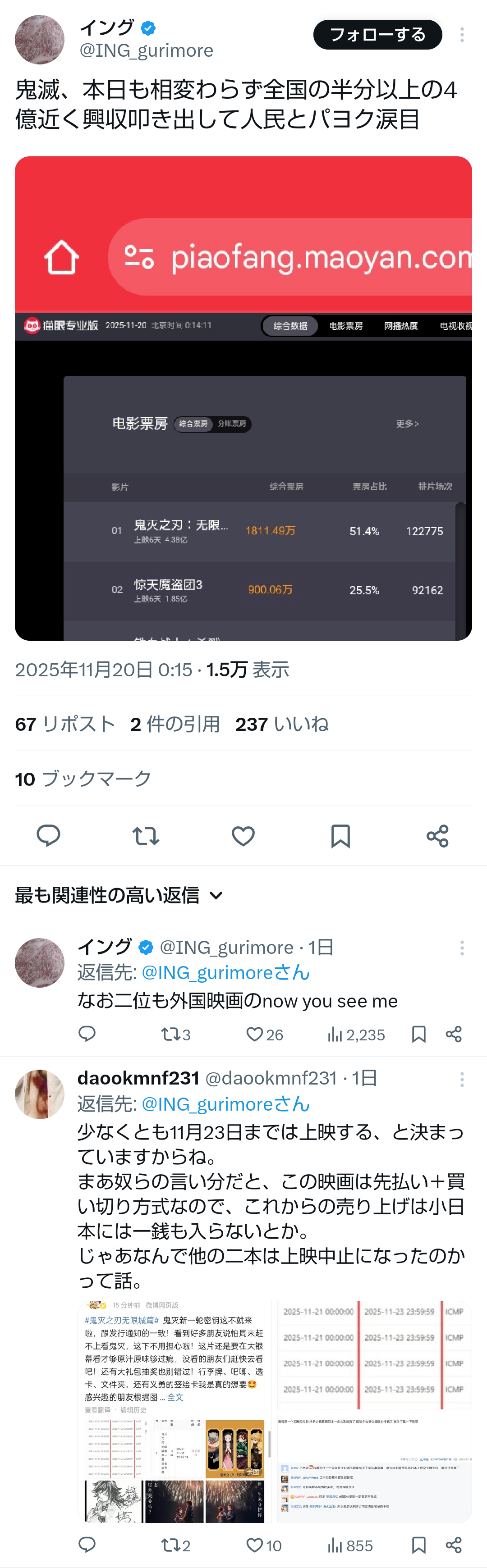
Task: Bookmark daookmnf231's reply
Action: click(419, 1545)
